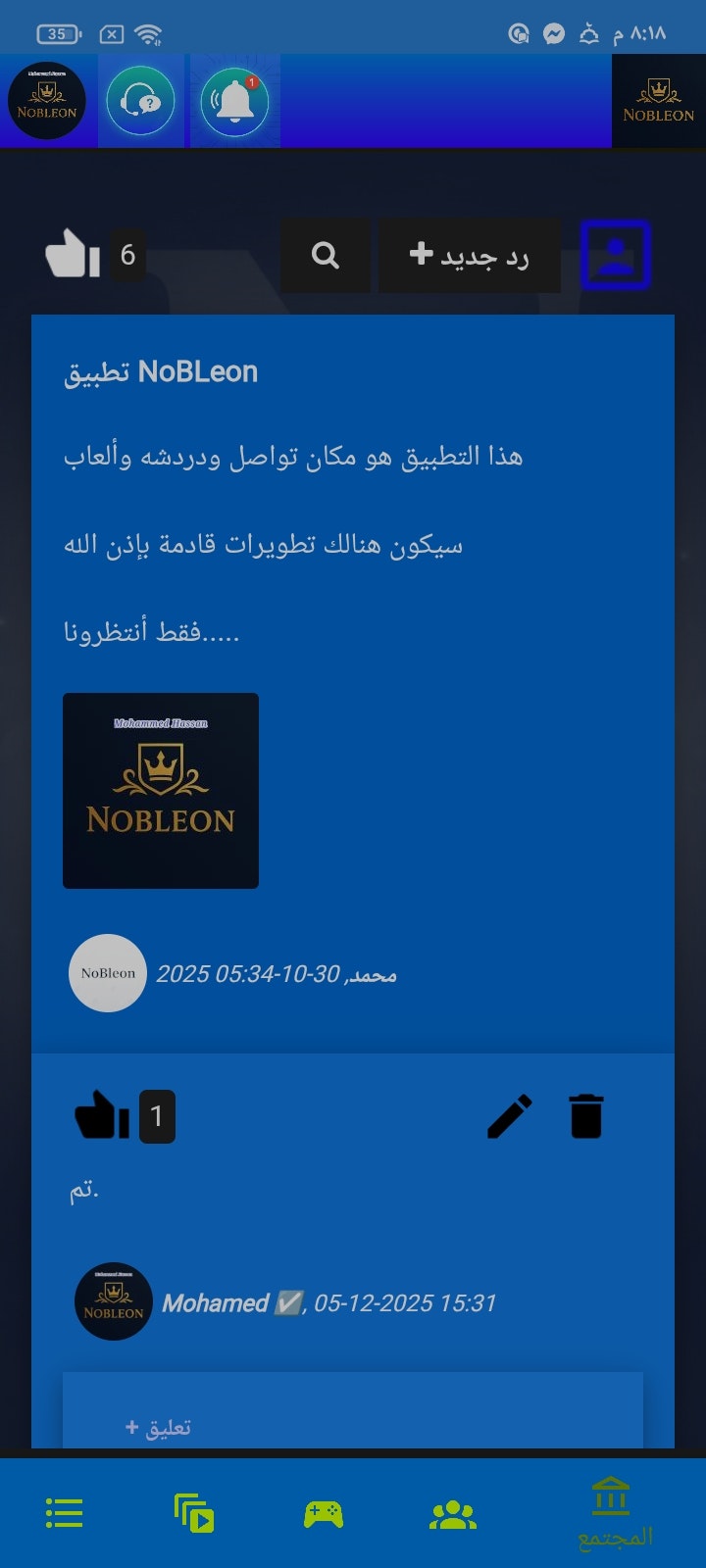Open the Messenger icon in status bar

[554, 32]
